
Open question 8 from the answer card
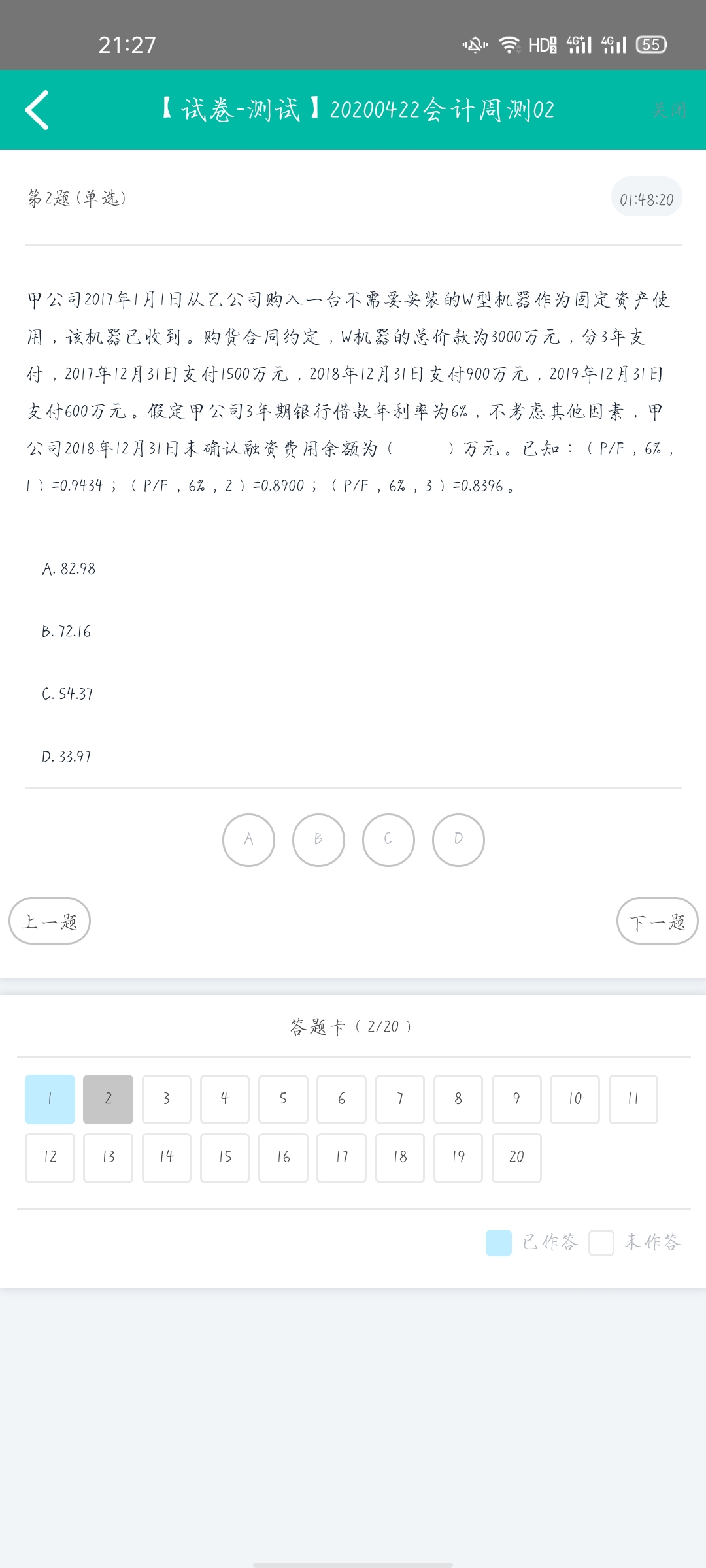point(458,1099)
